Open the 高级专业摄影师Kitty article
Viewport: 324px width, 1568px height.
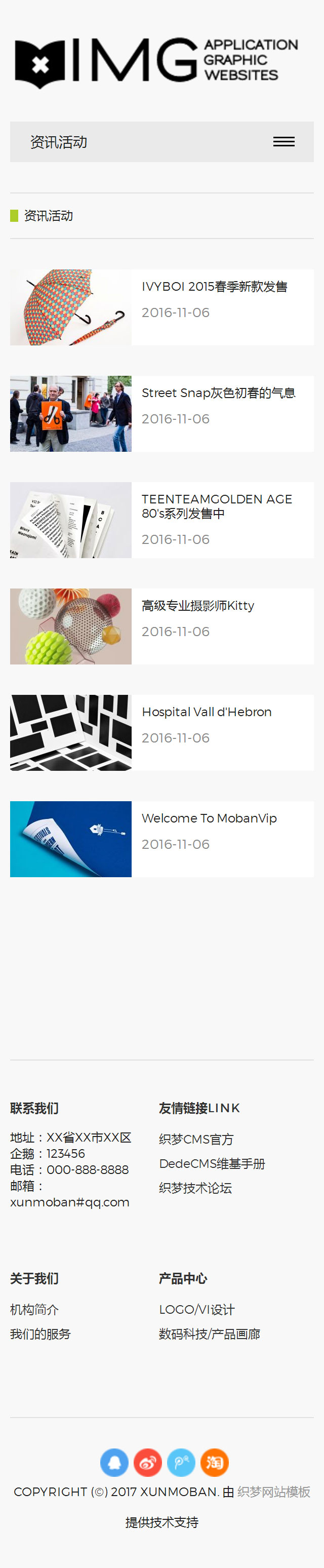click(197, 606)
